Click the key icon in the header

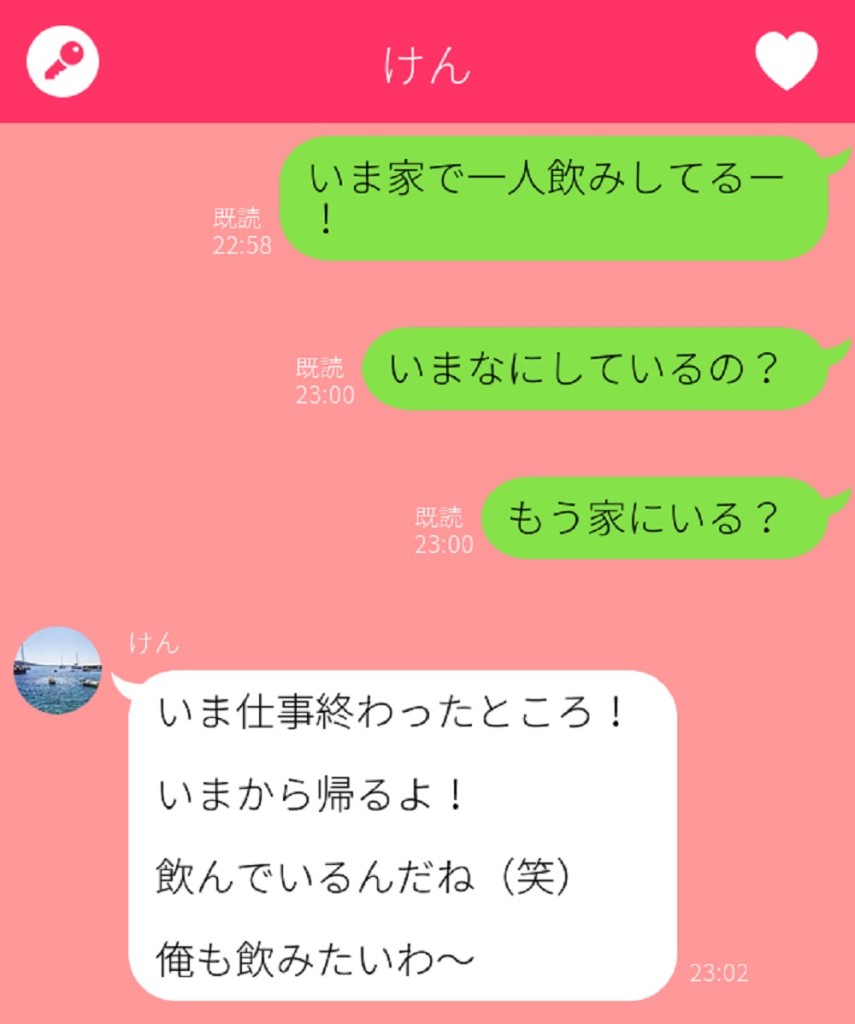(x=61, y=62)
